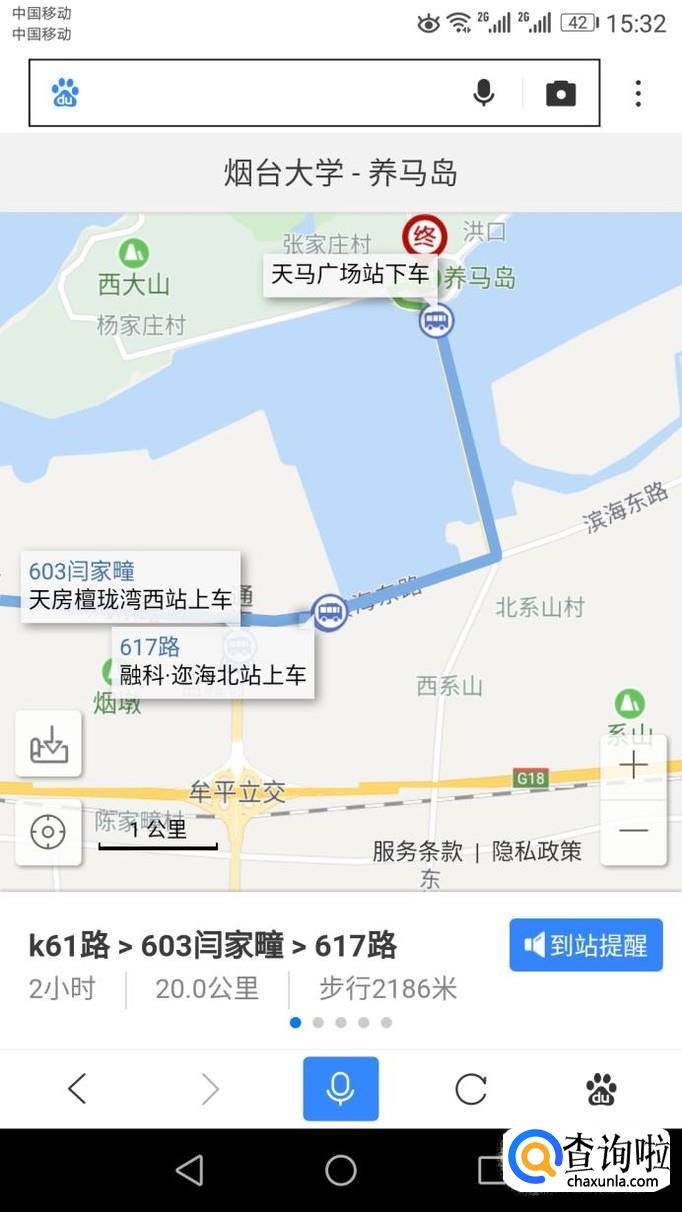The width and height of the screenshot is (682, 1212).
Task: Tap the Baidu address bar input
Action: pos(270,93)
